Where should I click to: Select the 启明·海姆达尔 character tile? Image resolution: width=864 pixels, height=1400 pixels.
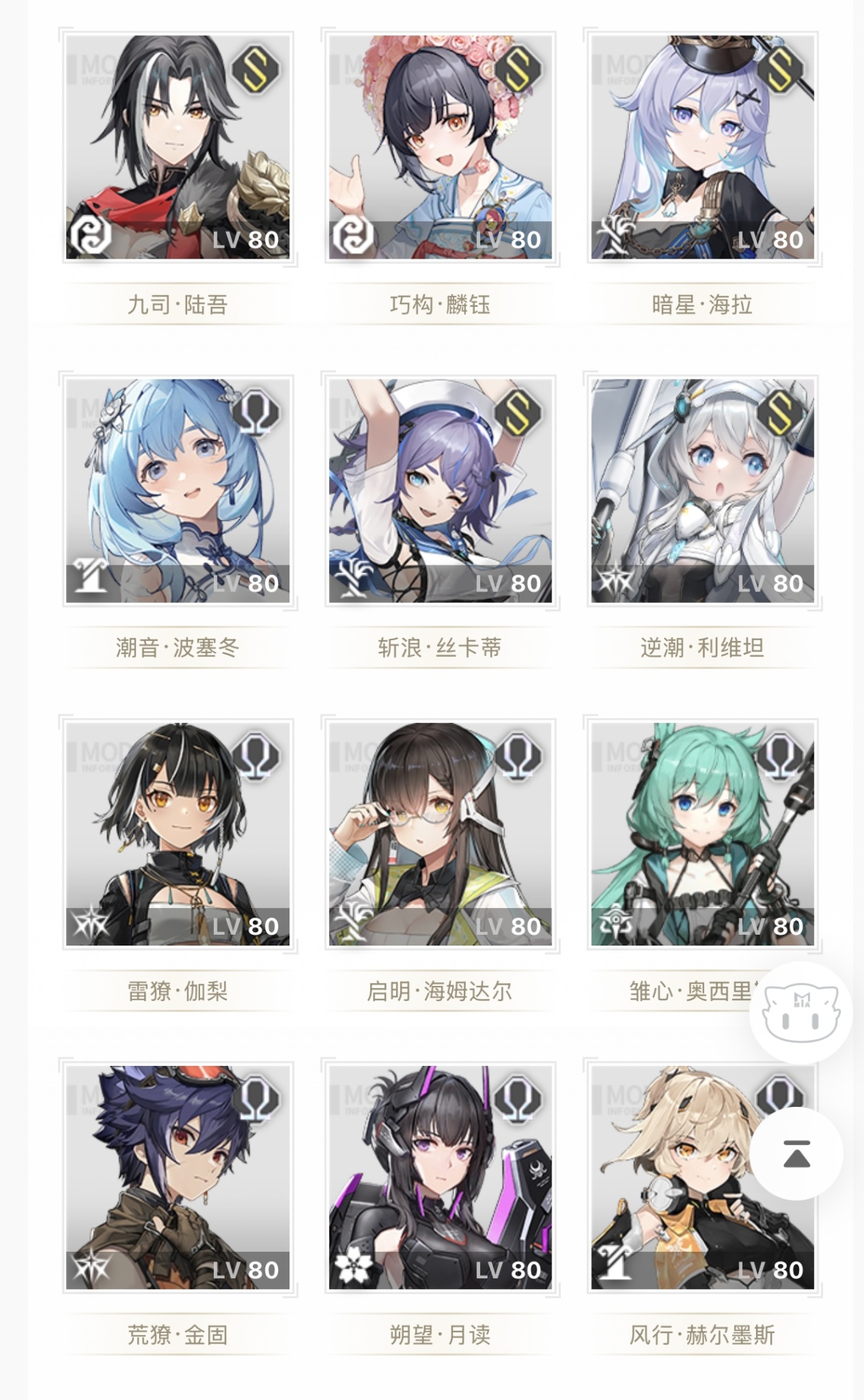440,834
